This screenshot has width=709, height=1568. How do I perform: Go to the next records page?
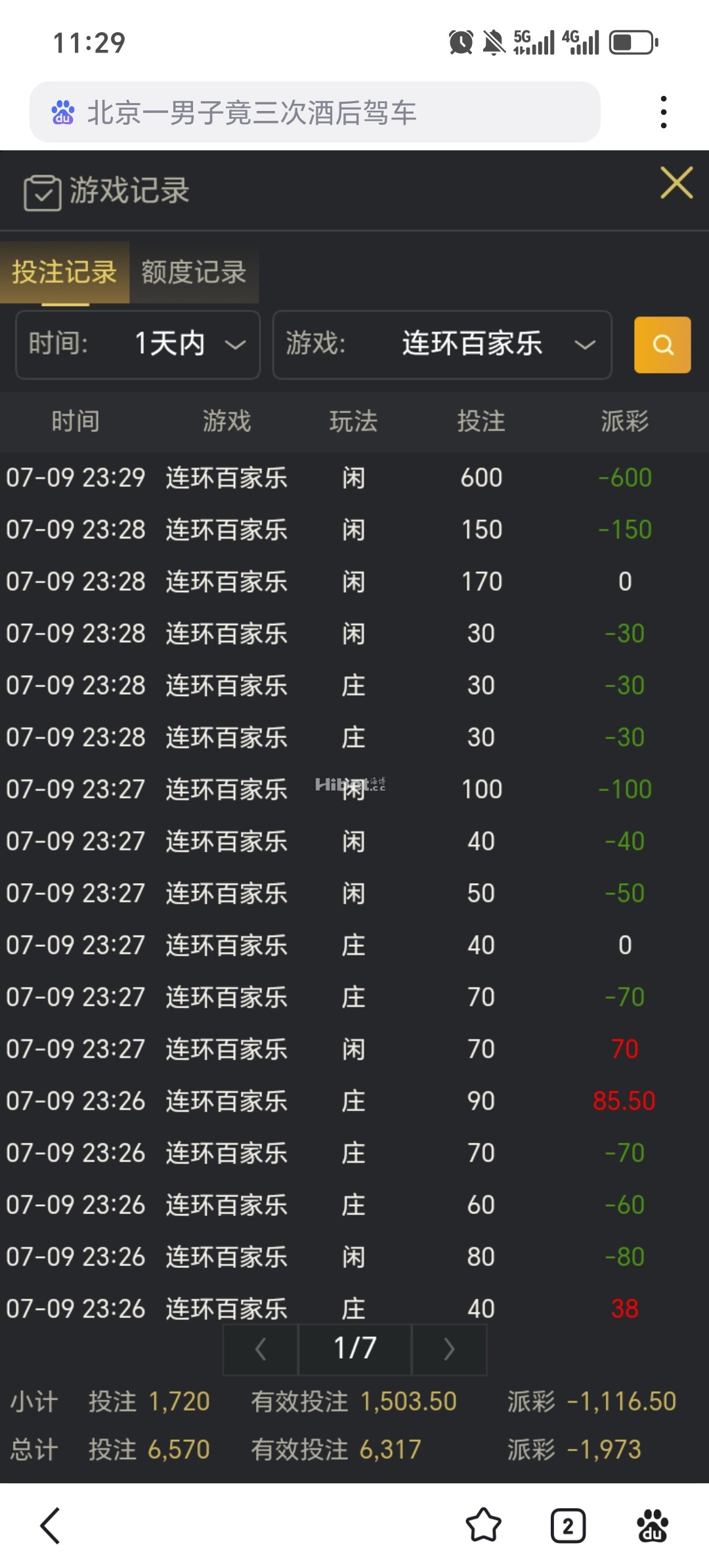point(449,1349)
